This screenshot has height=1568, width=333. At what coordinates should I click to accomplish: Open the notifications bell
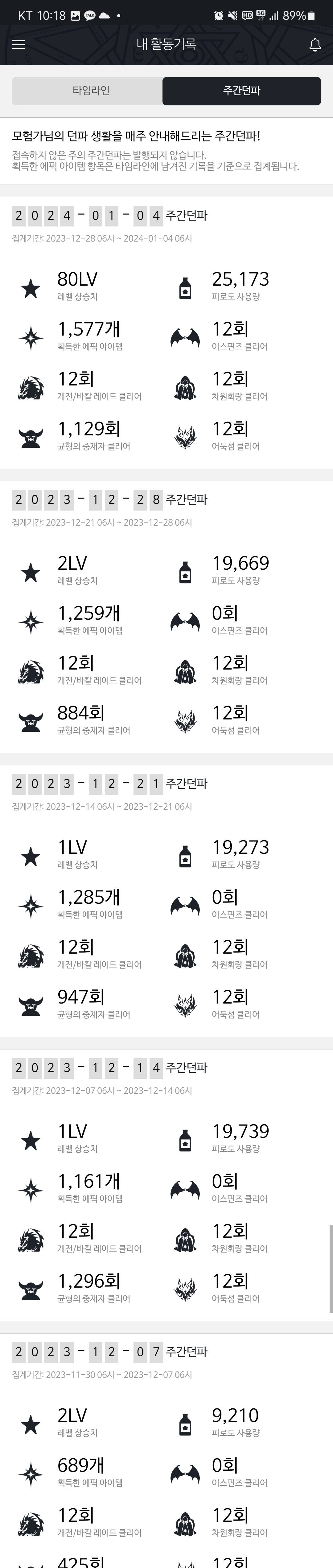click(315, 44)
